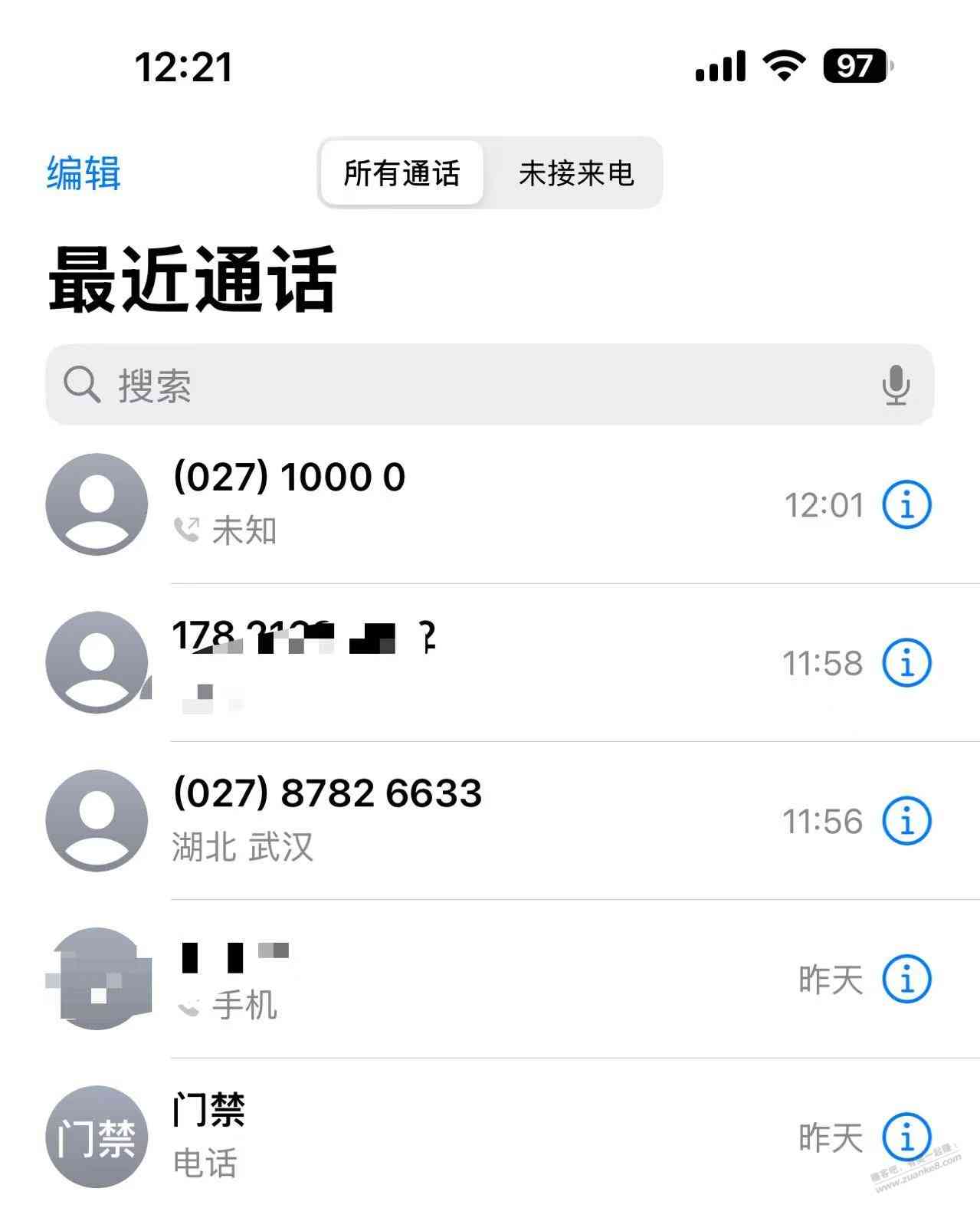Open the 搜索 search field
The image size is (980, 1208).
click(x=460, y=385)
